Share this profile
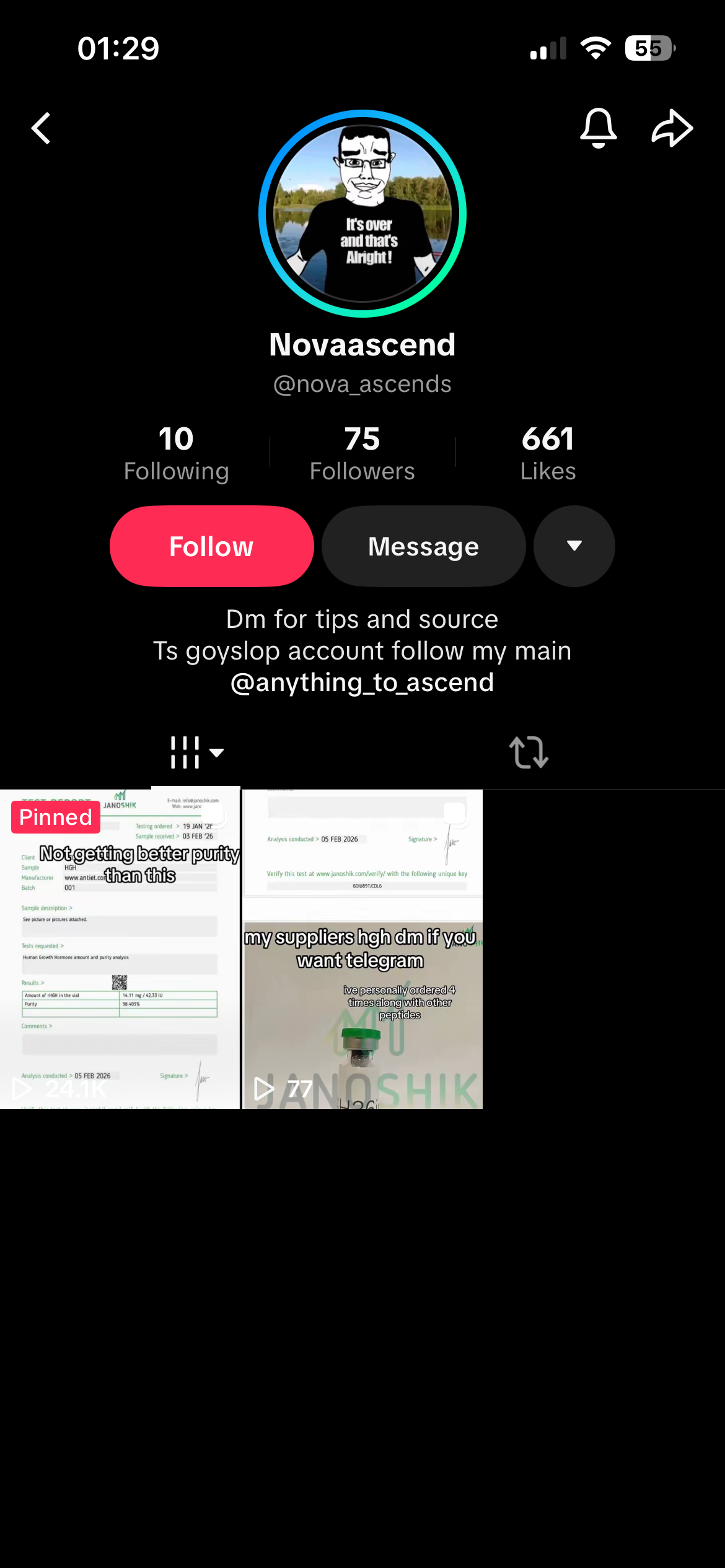 coord(672,128)
